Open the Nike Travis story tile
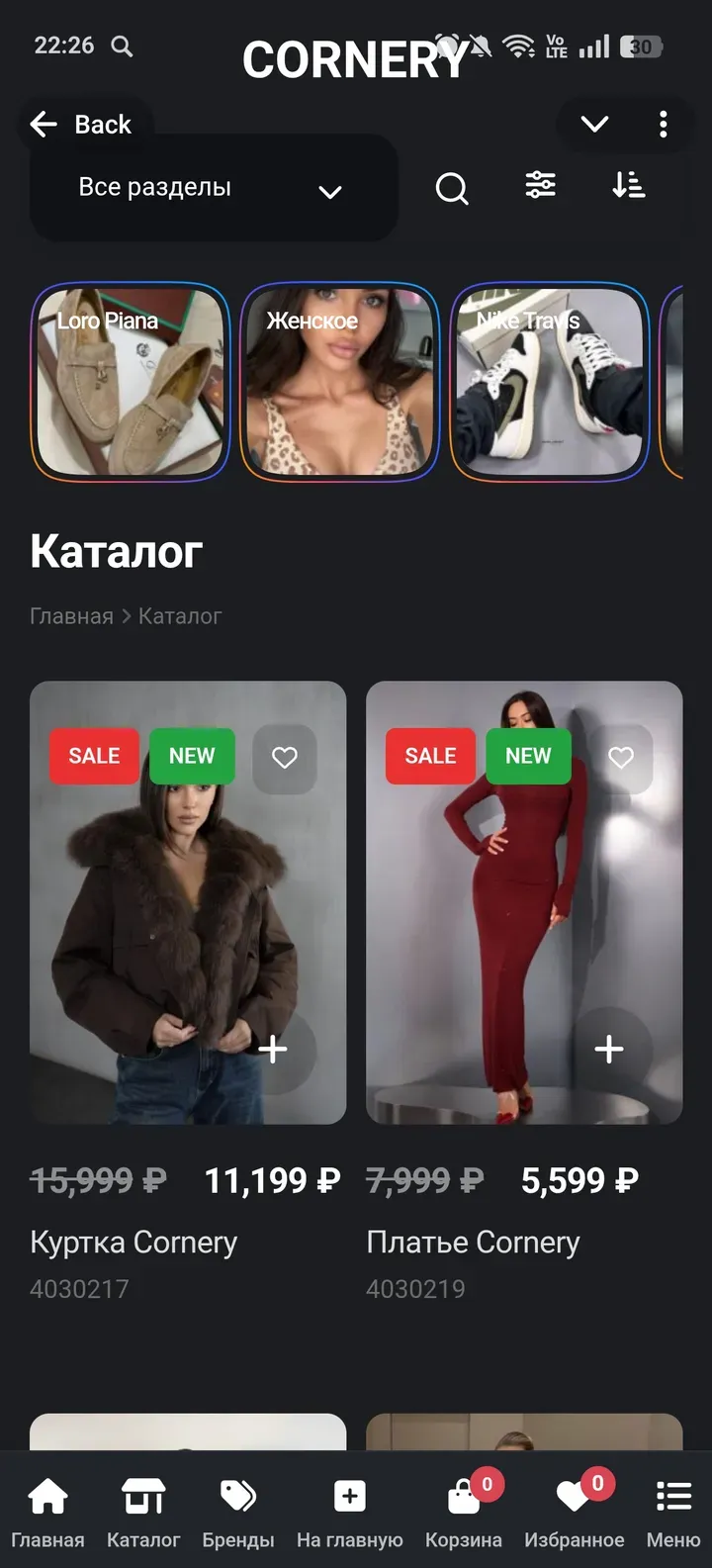Viewport: 712px width, 1568px height. tap(549, 382)
